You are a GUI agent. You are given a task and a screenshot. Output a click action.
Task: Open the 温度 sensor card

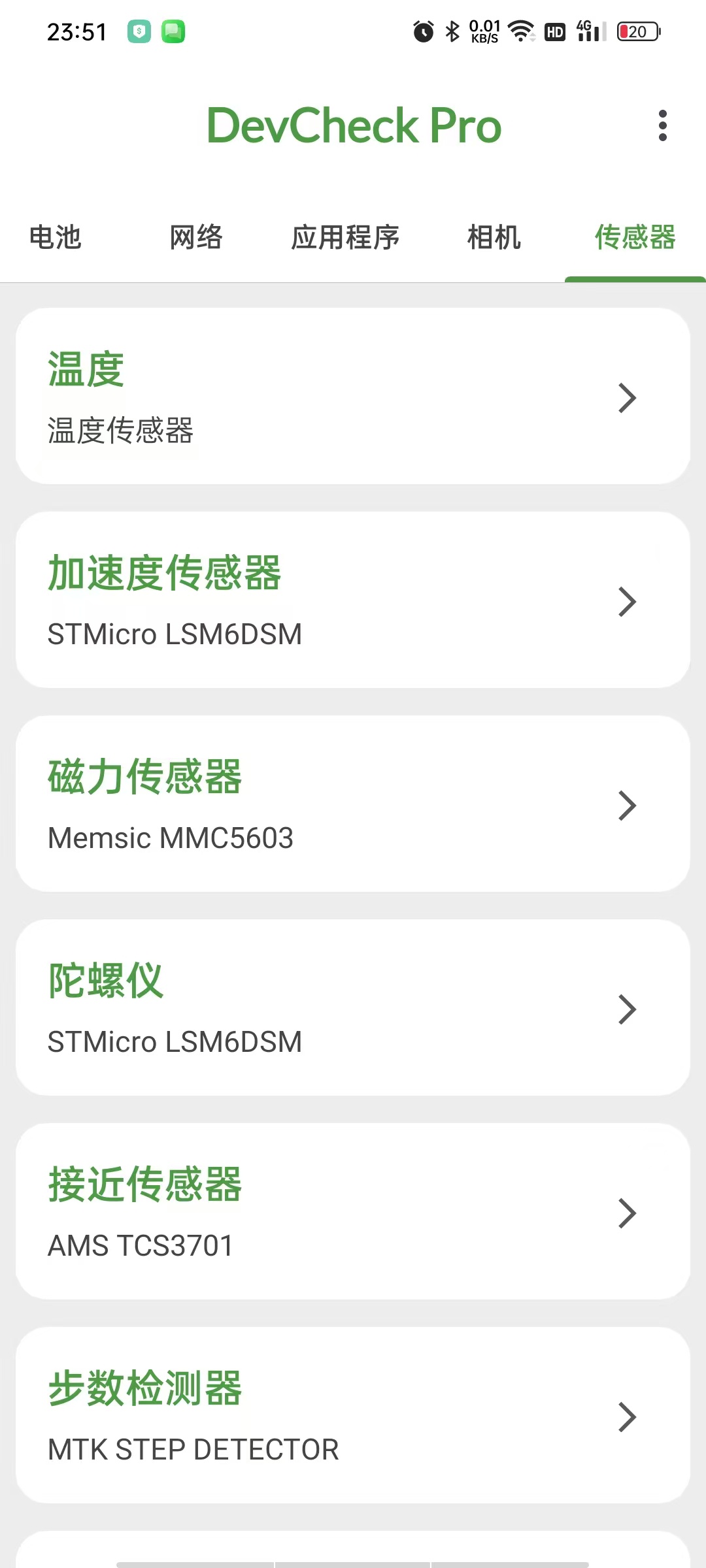coord(353,397)
